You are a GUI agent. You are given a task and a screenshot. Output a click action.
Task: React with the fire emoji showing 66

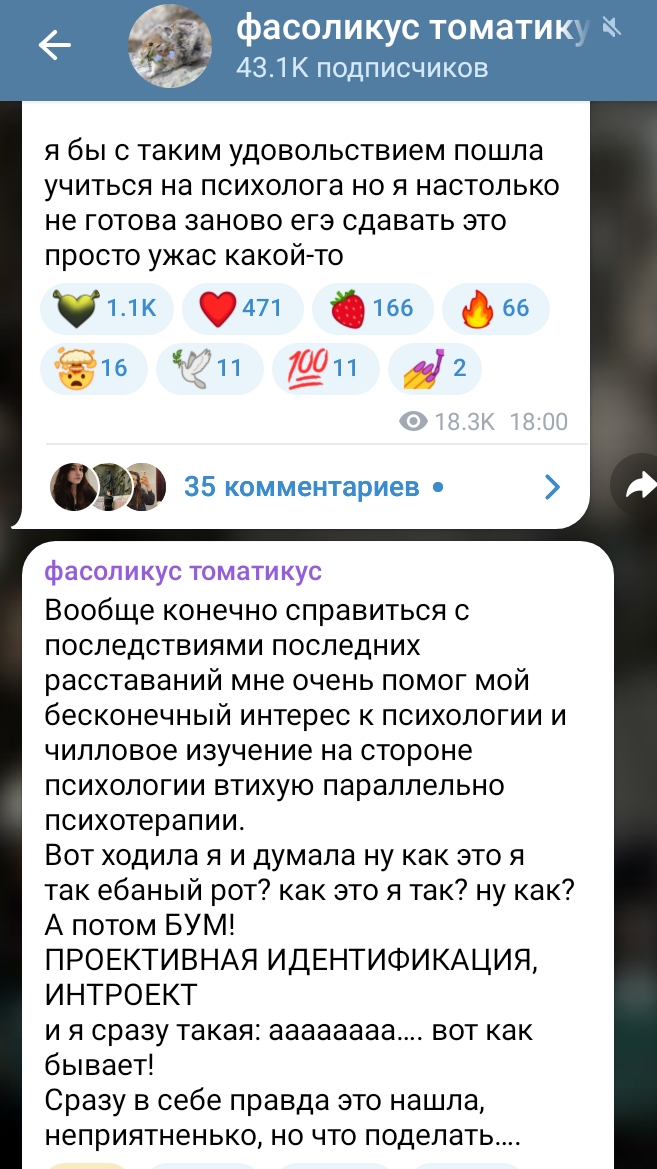pyautogui.click(x=495, y=308)
